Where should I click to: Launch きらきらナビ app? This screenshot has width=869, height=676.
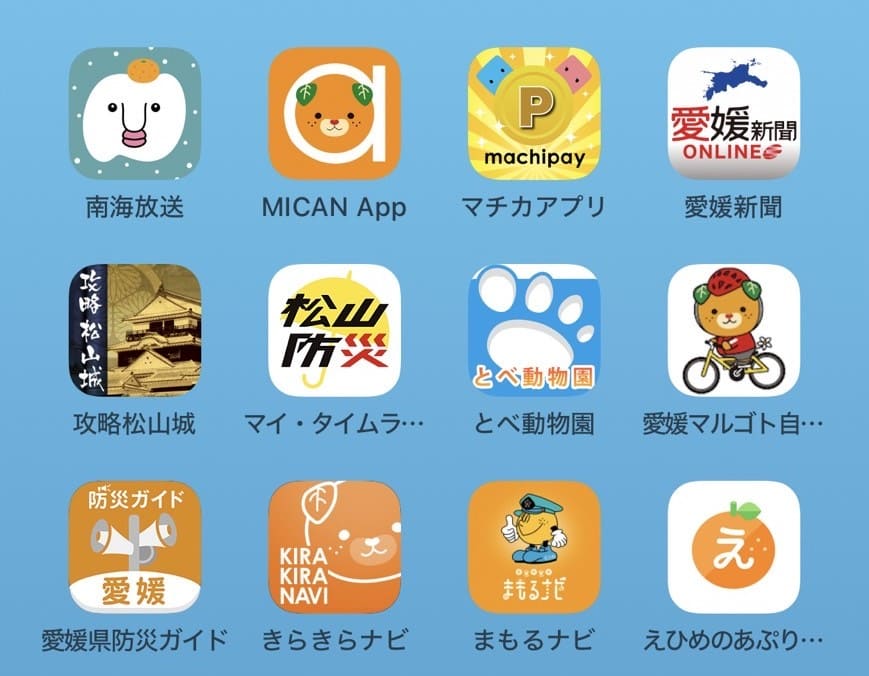tap(334, 547)
